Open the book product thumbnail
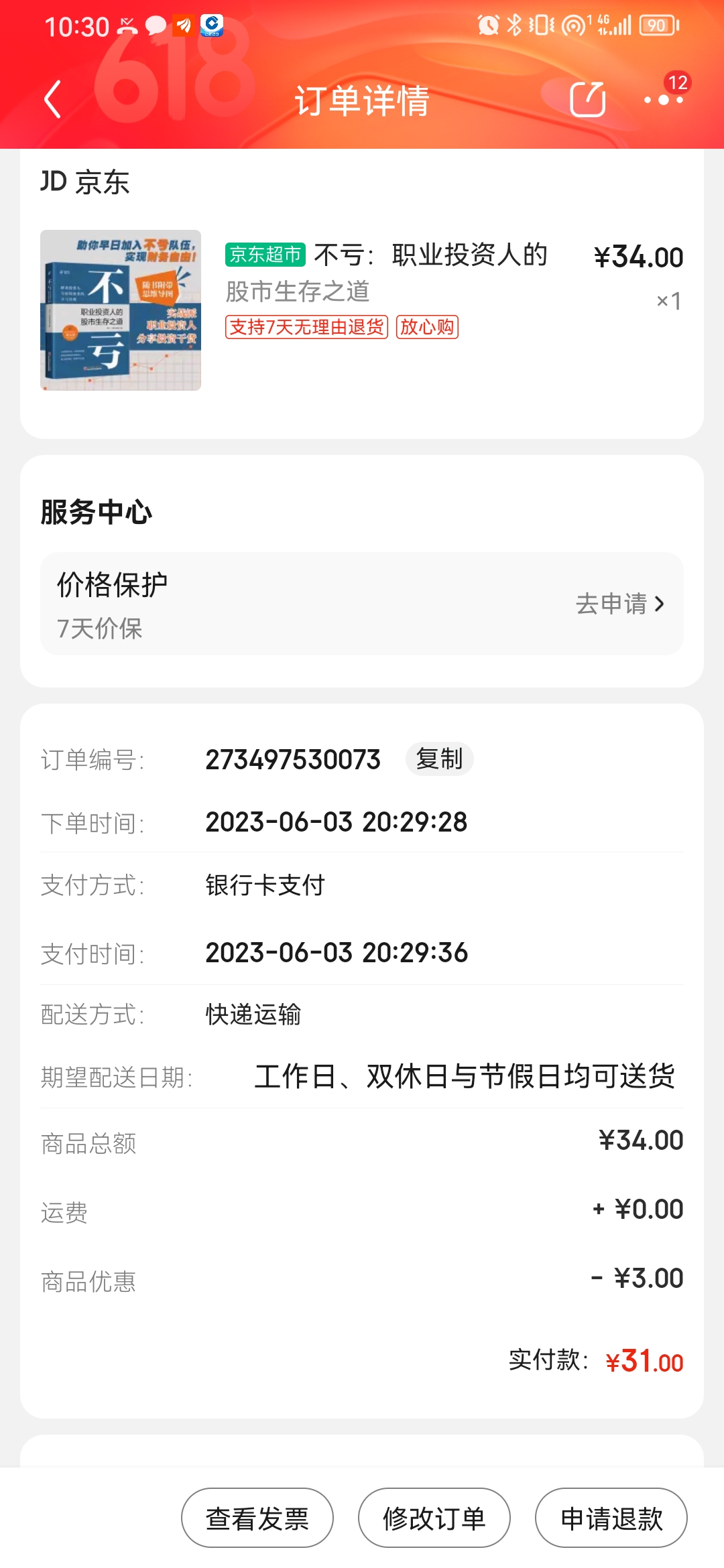This screenshot has width=724, height=1568. (x=121, y=310)
